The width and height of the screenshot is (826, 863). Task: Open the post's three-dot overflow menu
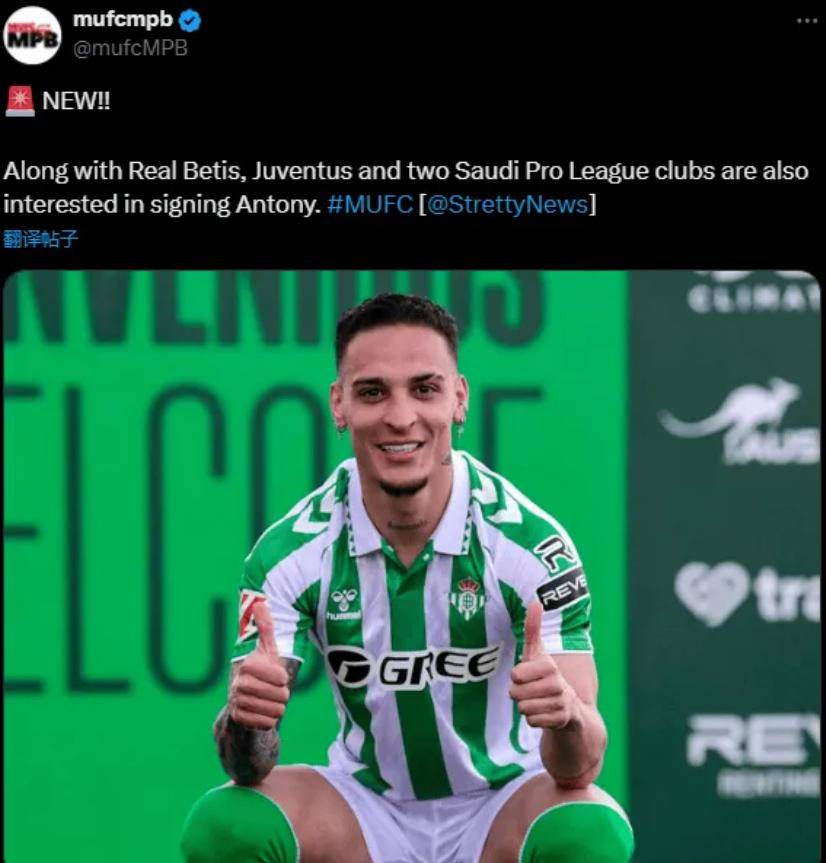click(x=806, y=22)
